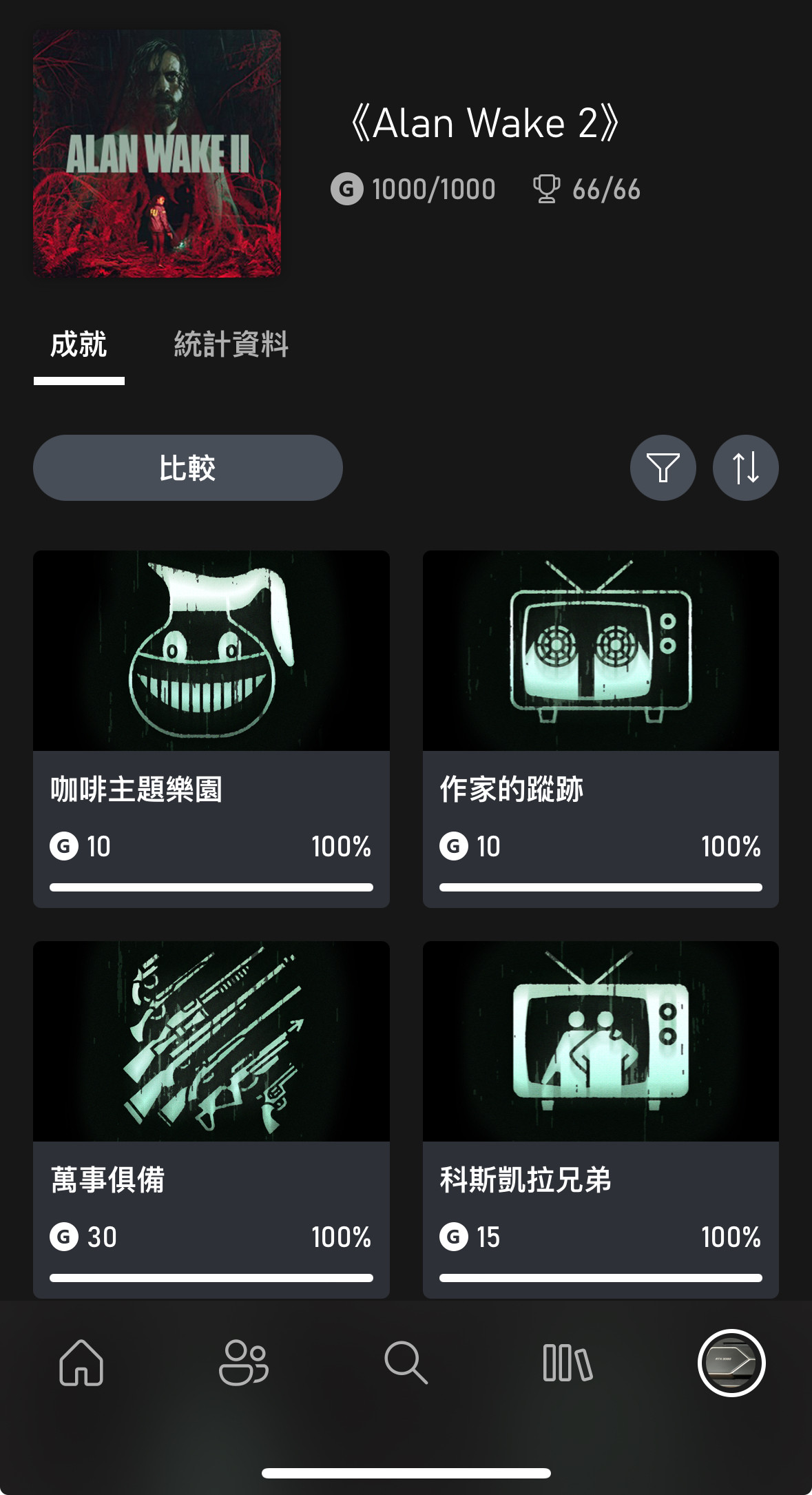Open the search tab
The height and width of the screenshot is (1495, 812).
406,1362
